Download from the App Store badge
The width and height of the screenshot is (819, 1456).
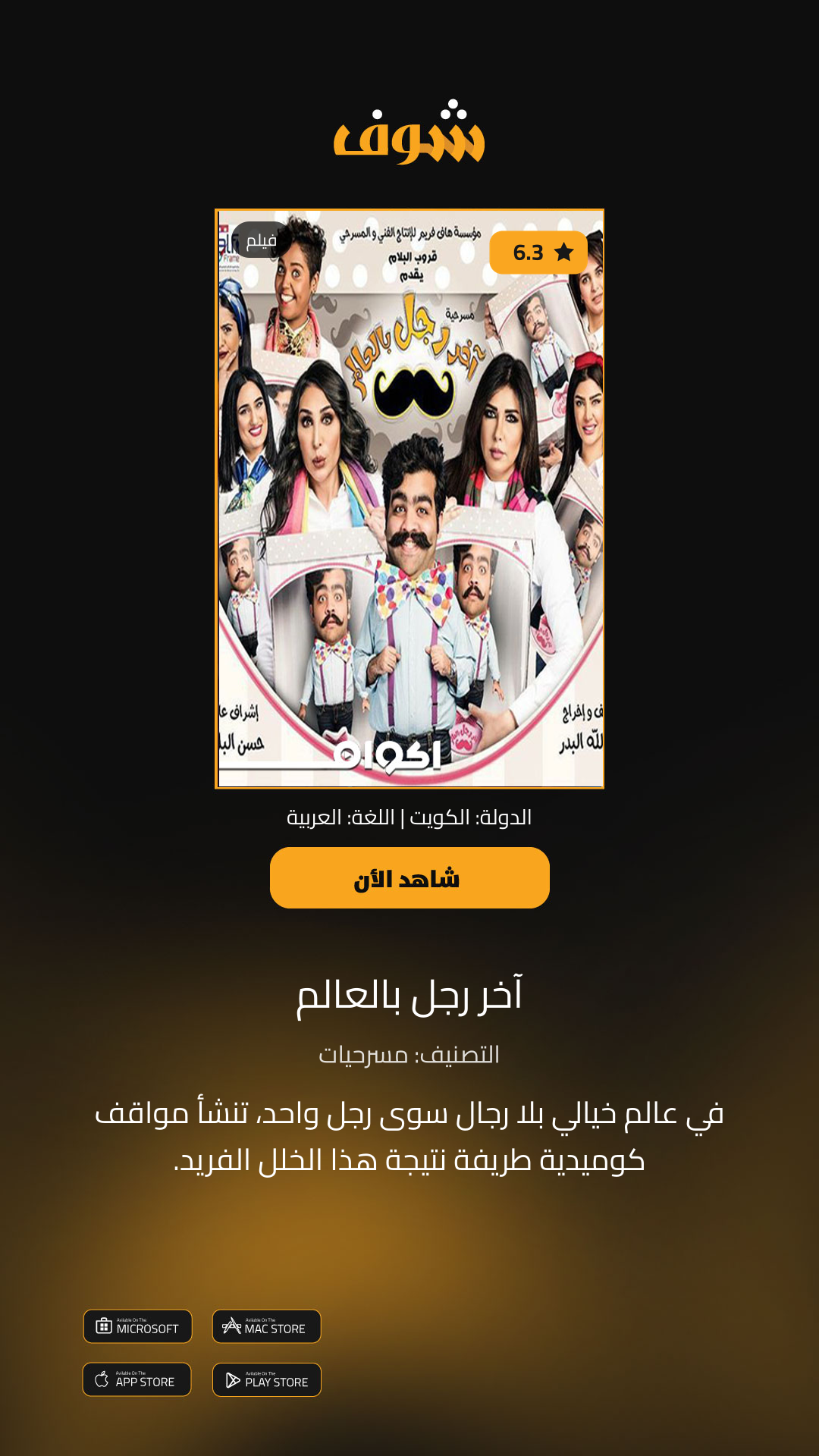(x=136, y=1379)
